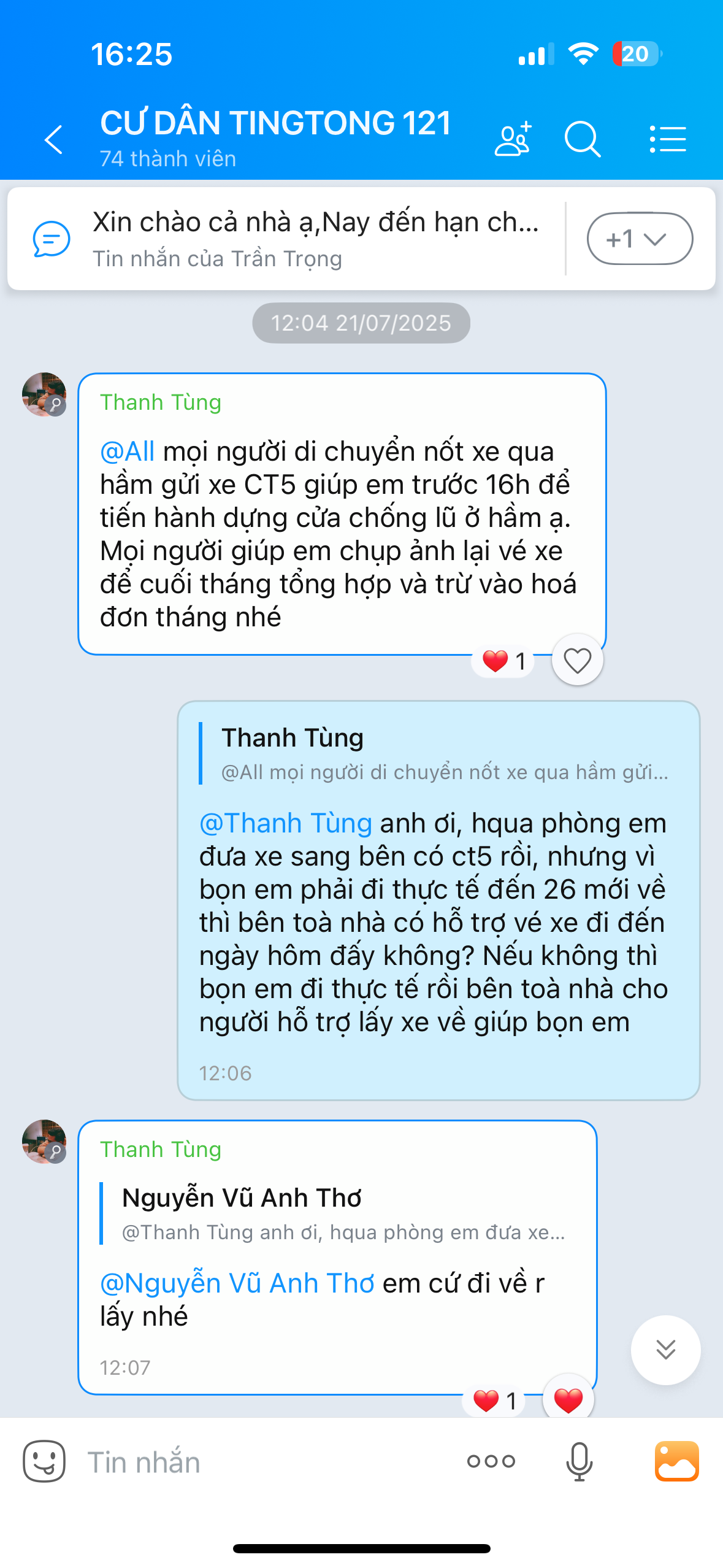Jump to the latest messages
Image resolution: width=723 pixels, height=1568 pixels.
[665, 1350]
